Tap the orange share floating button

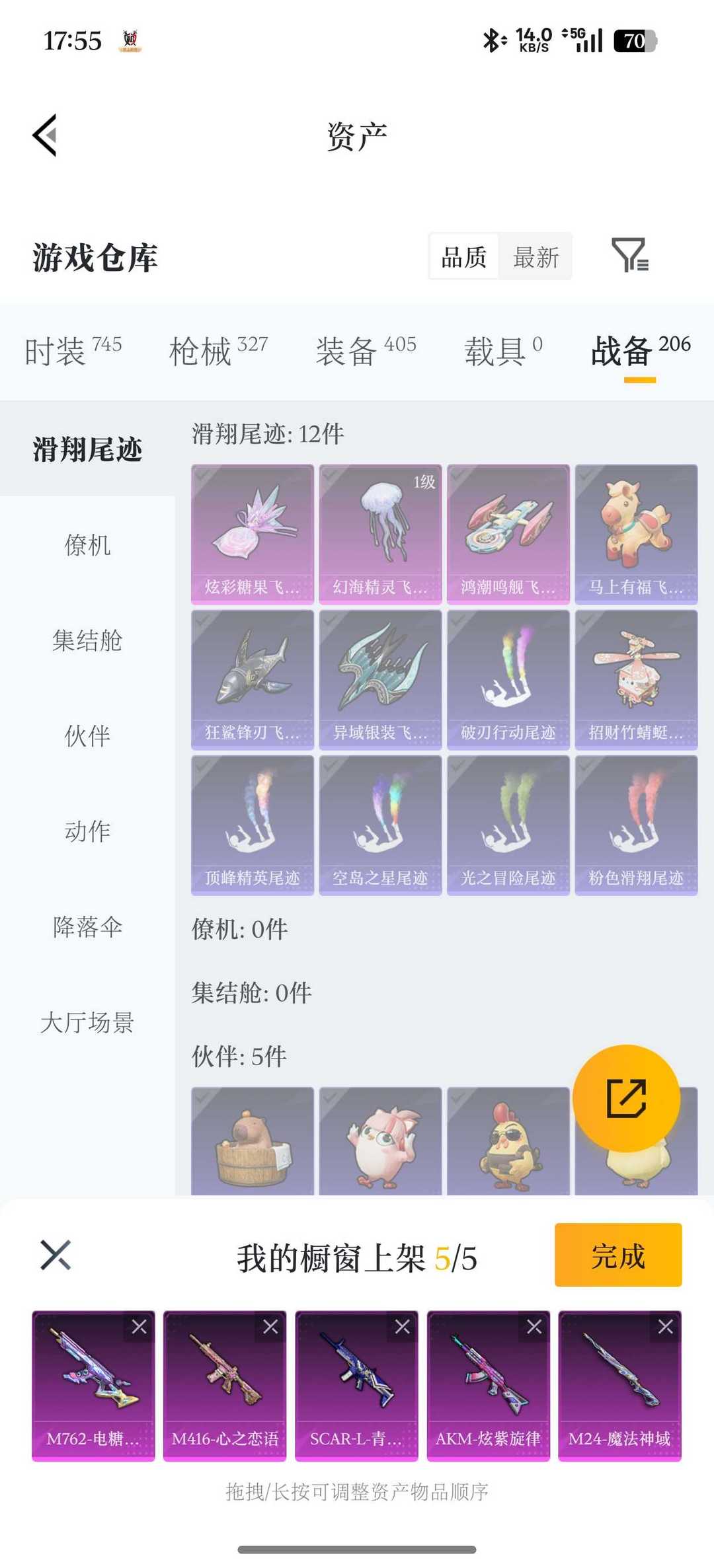click(x=626, y=1098)
